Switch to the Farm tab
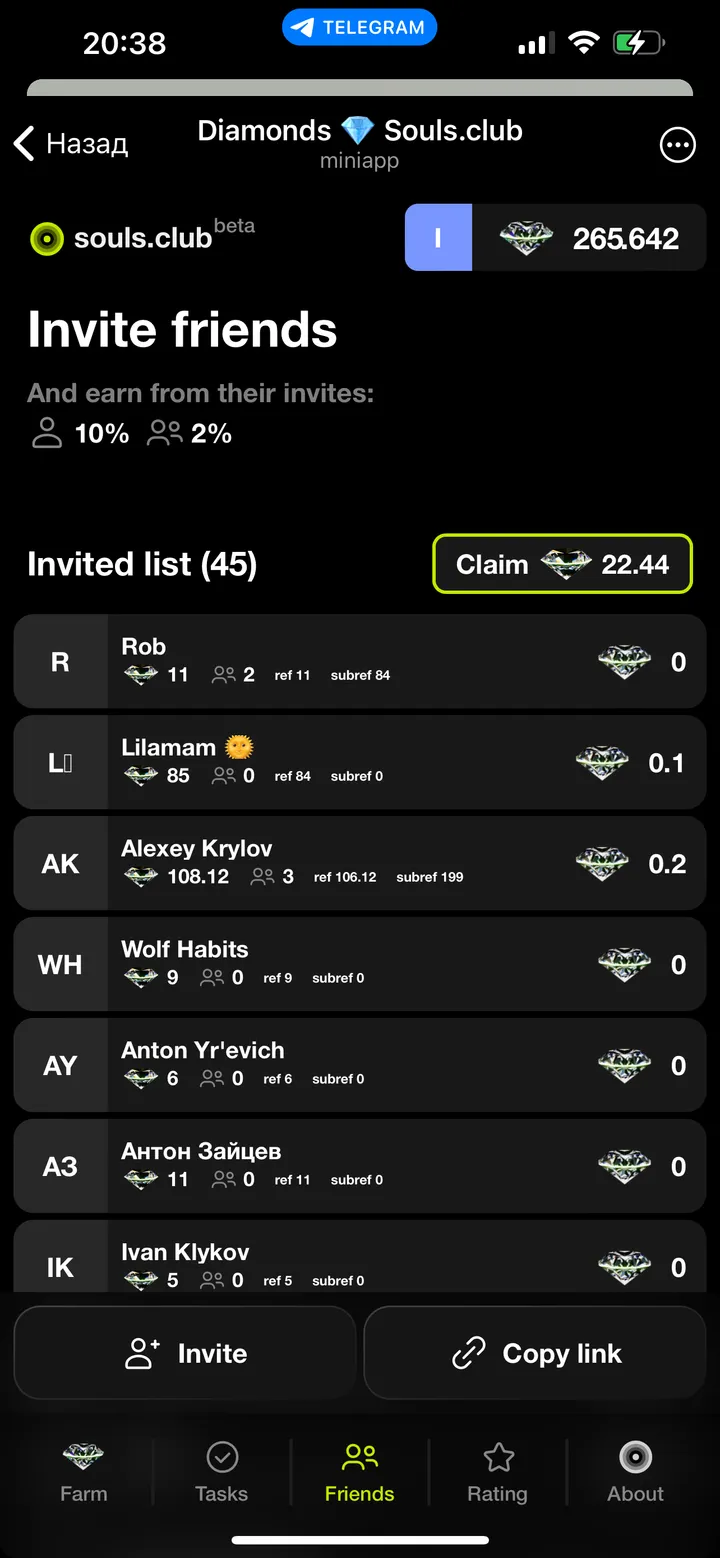The width and height of the screenshot is (720, 1558). click(83, 1473)
